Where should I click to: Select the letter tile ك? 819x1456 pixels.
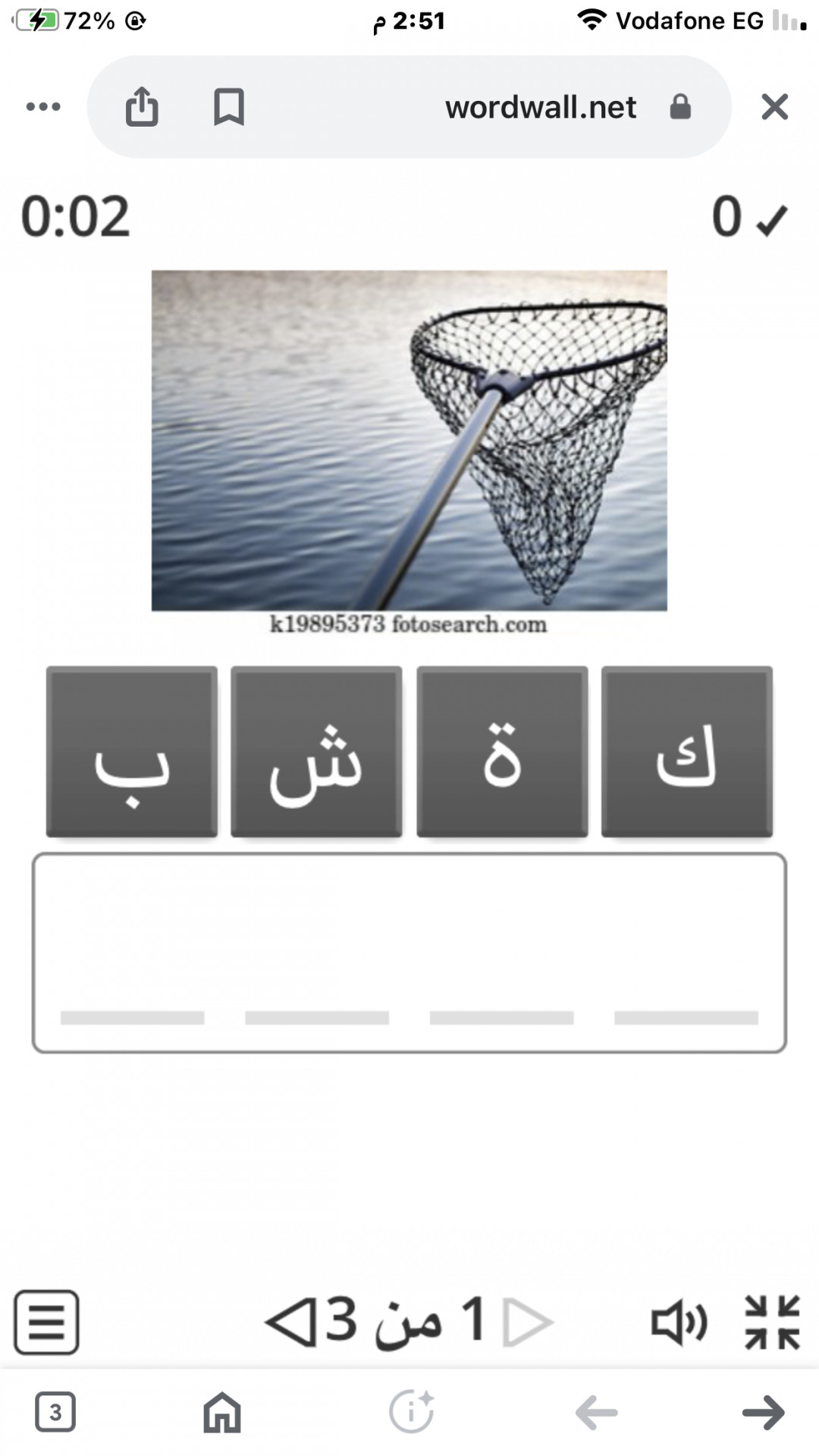coord(687,752)
